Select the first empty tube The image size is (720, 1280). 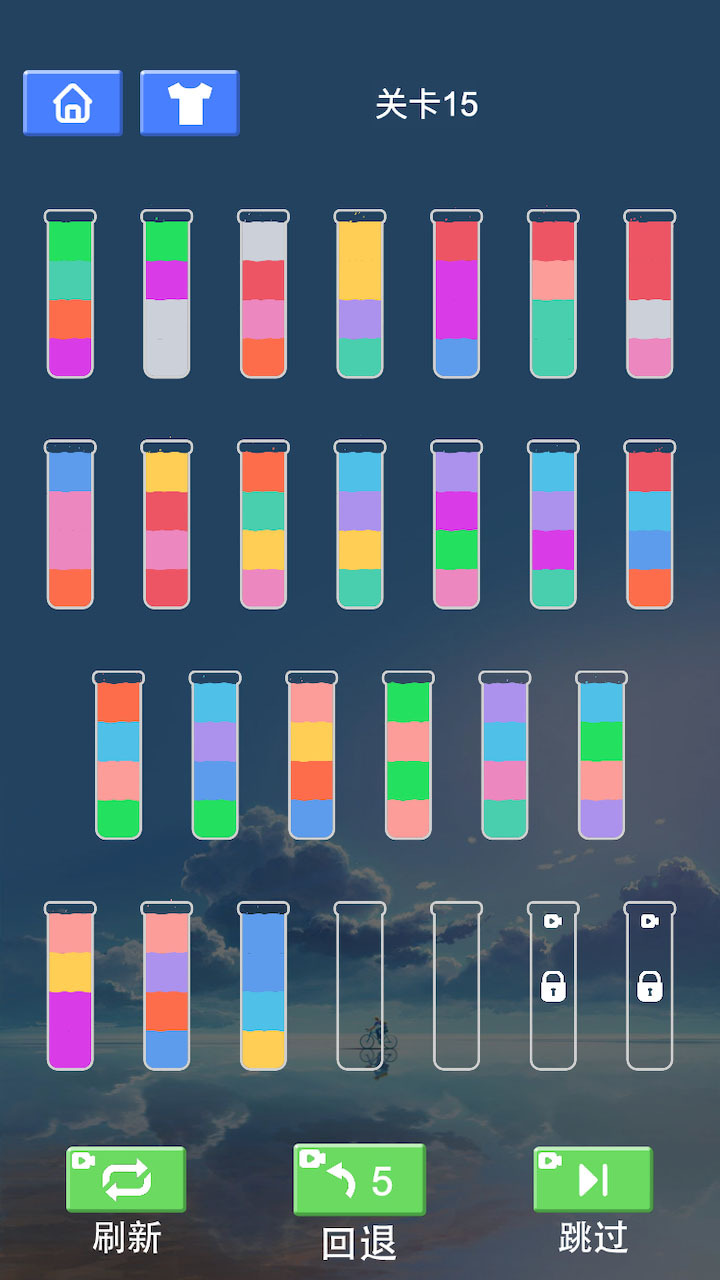[360, 986]
